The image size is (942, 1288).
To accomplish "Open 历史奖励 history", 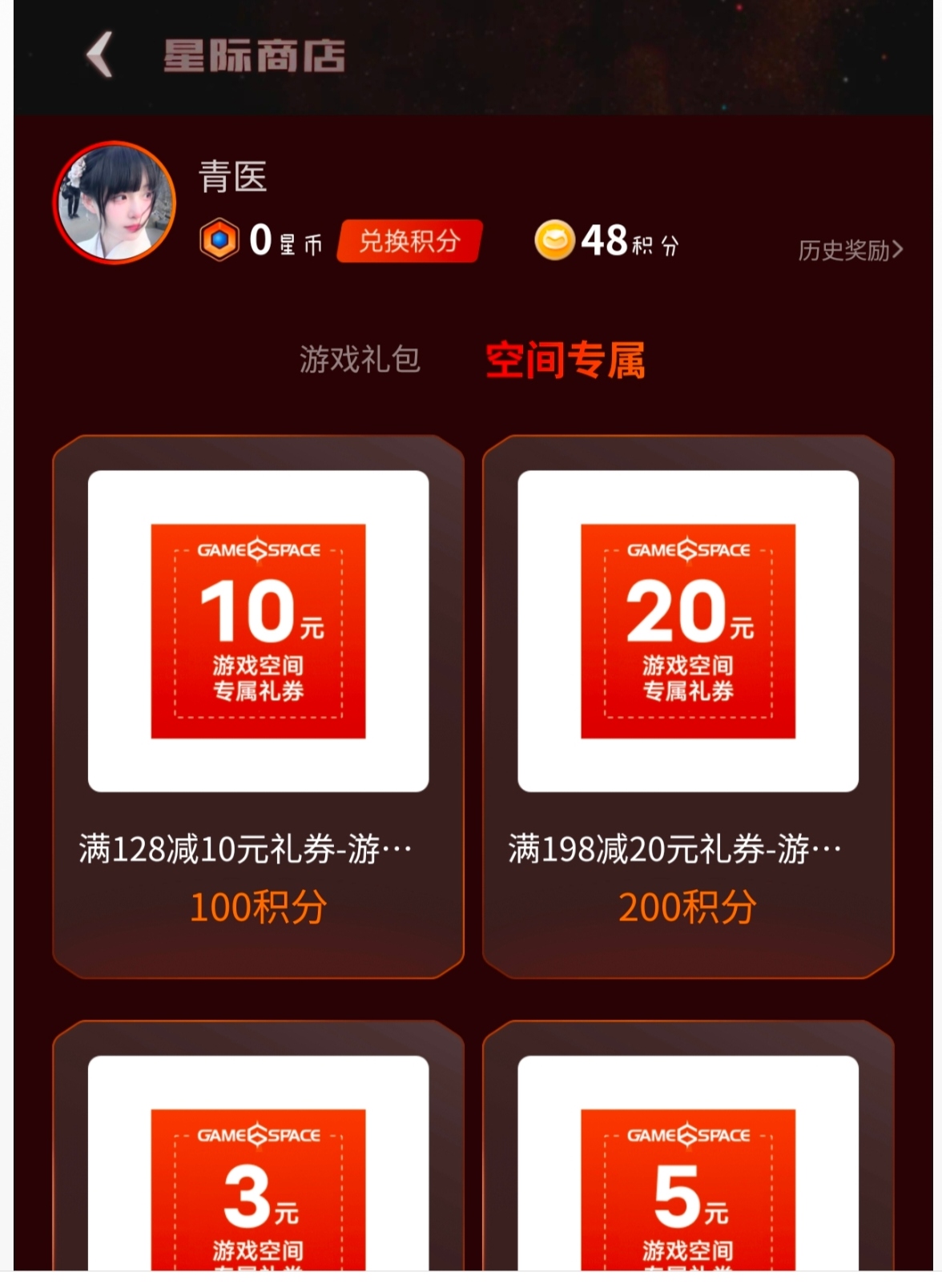I will [850, 251].
